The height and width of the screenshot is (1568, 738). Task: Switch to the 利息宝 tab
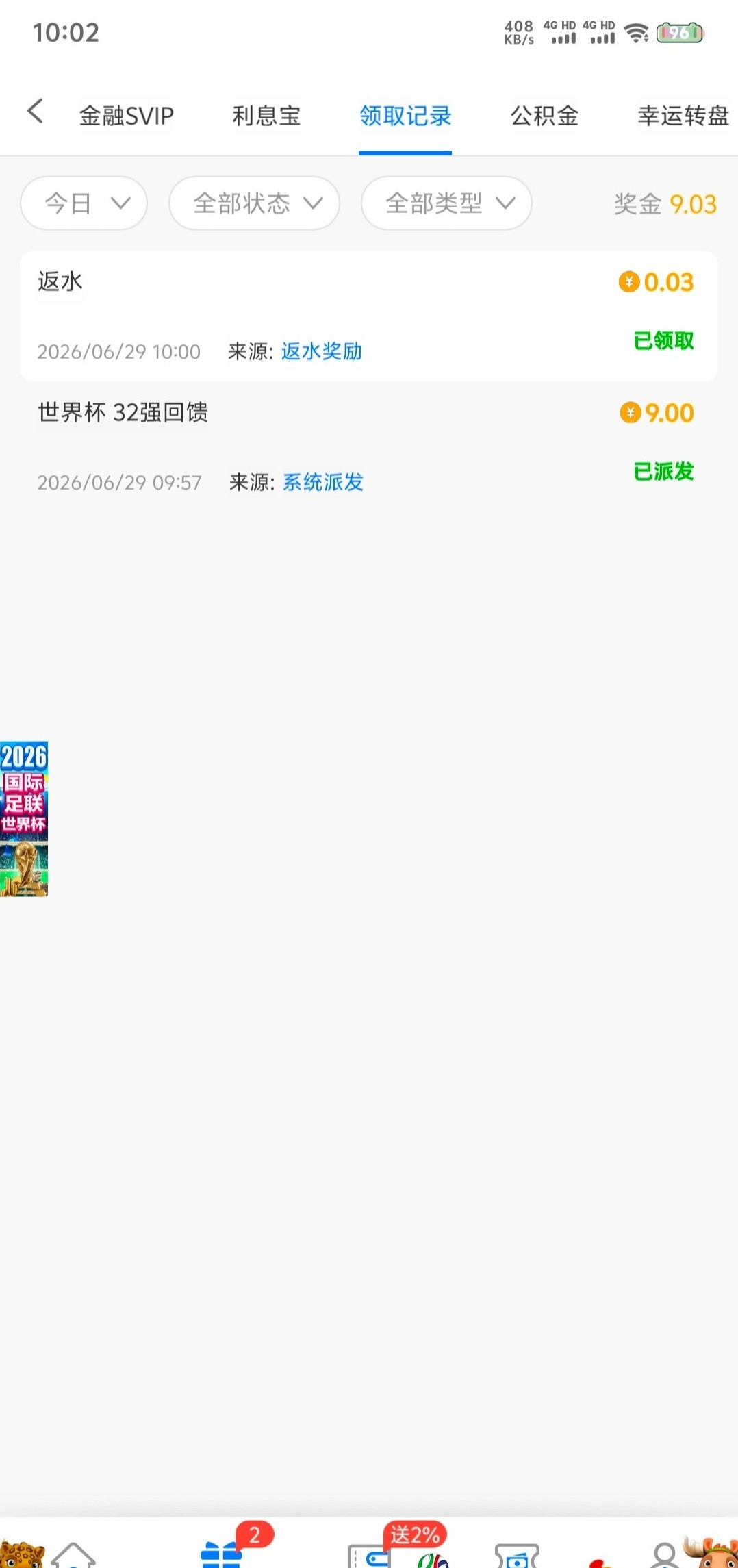coord(266,116)
